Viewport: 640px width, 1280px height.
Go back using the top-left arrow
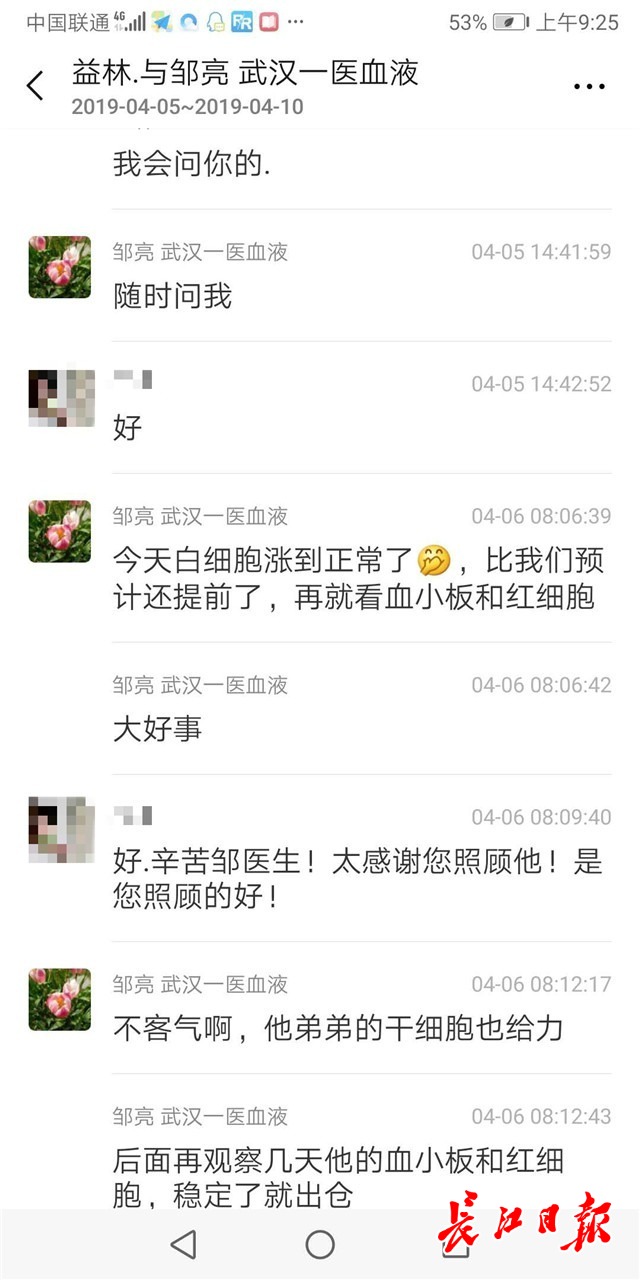point(35,87)
